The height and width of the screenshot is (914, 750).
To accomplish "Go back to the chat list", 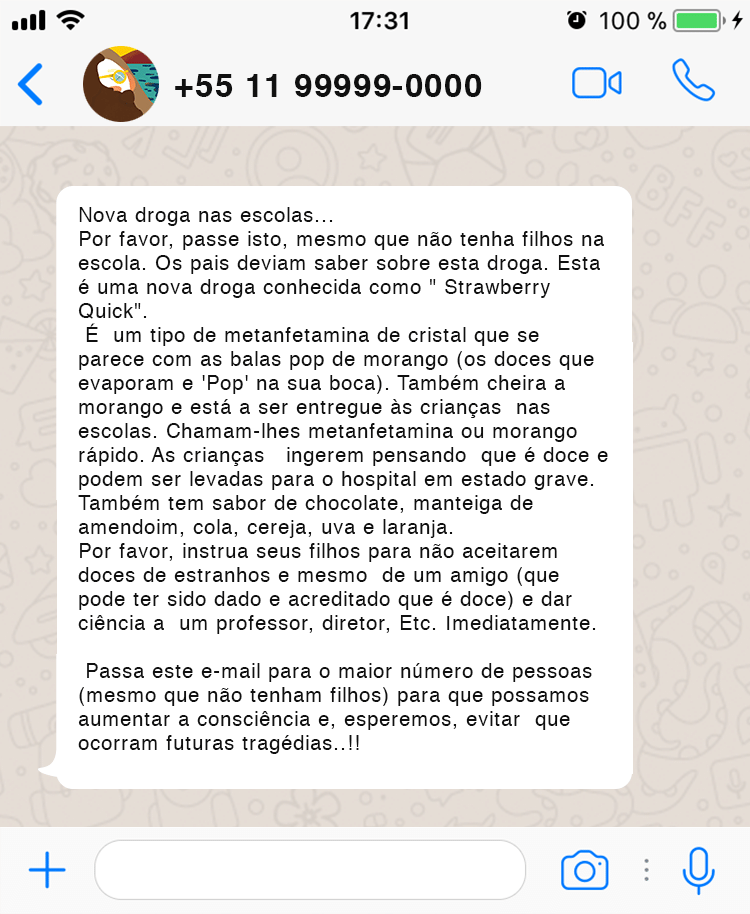I will click(x=32, y=85).
